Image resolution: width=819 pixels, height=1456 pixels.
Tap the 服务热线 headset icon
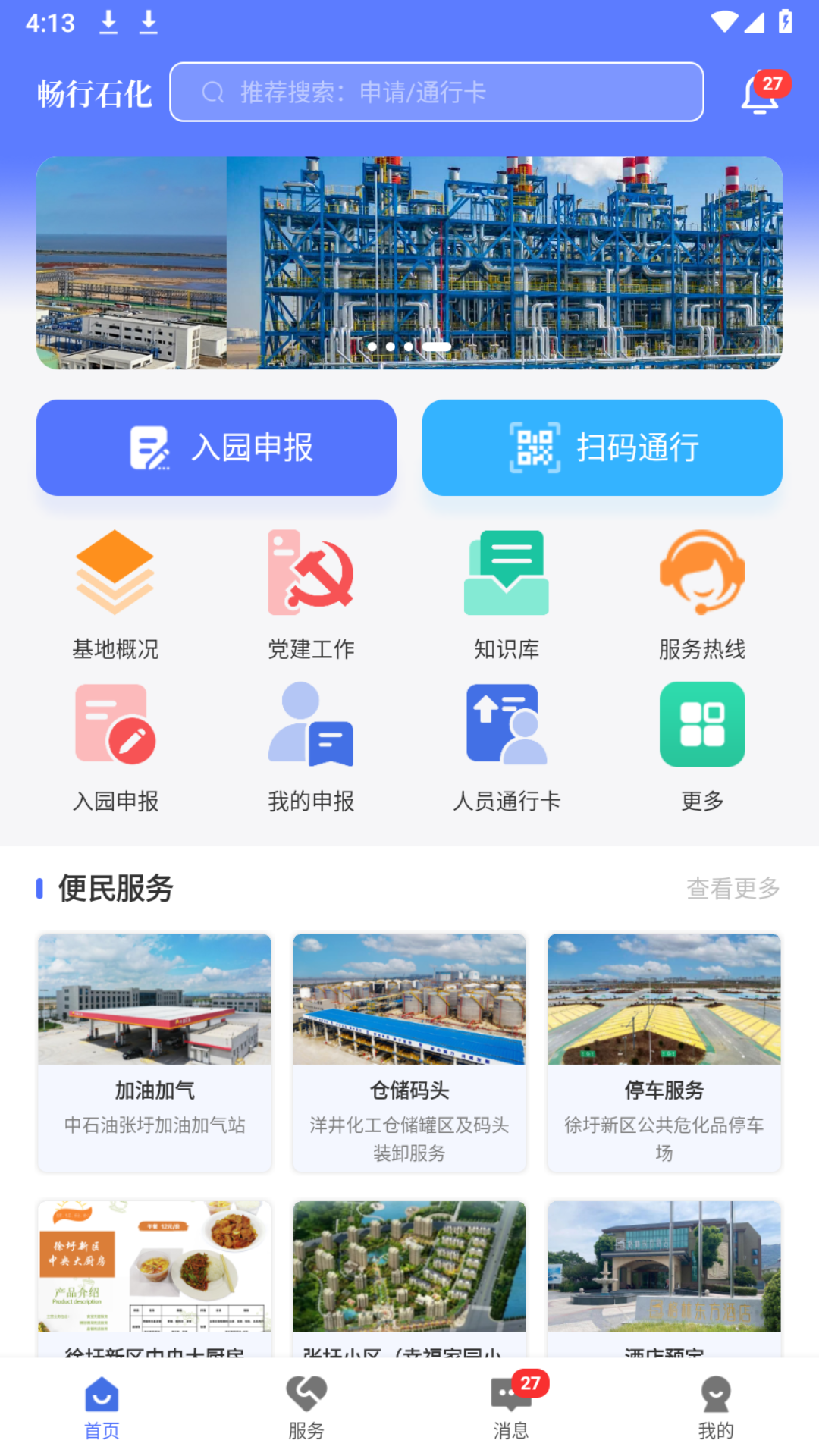(x=701, y=574)
